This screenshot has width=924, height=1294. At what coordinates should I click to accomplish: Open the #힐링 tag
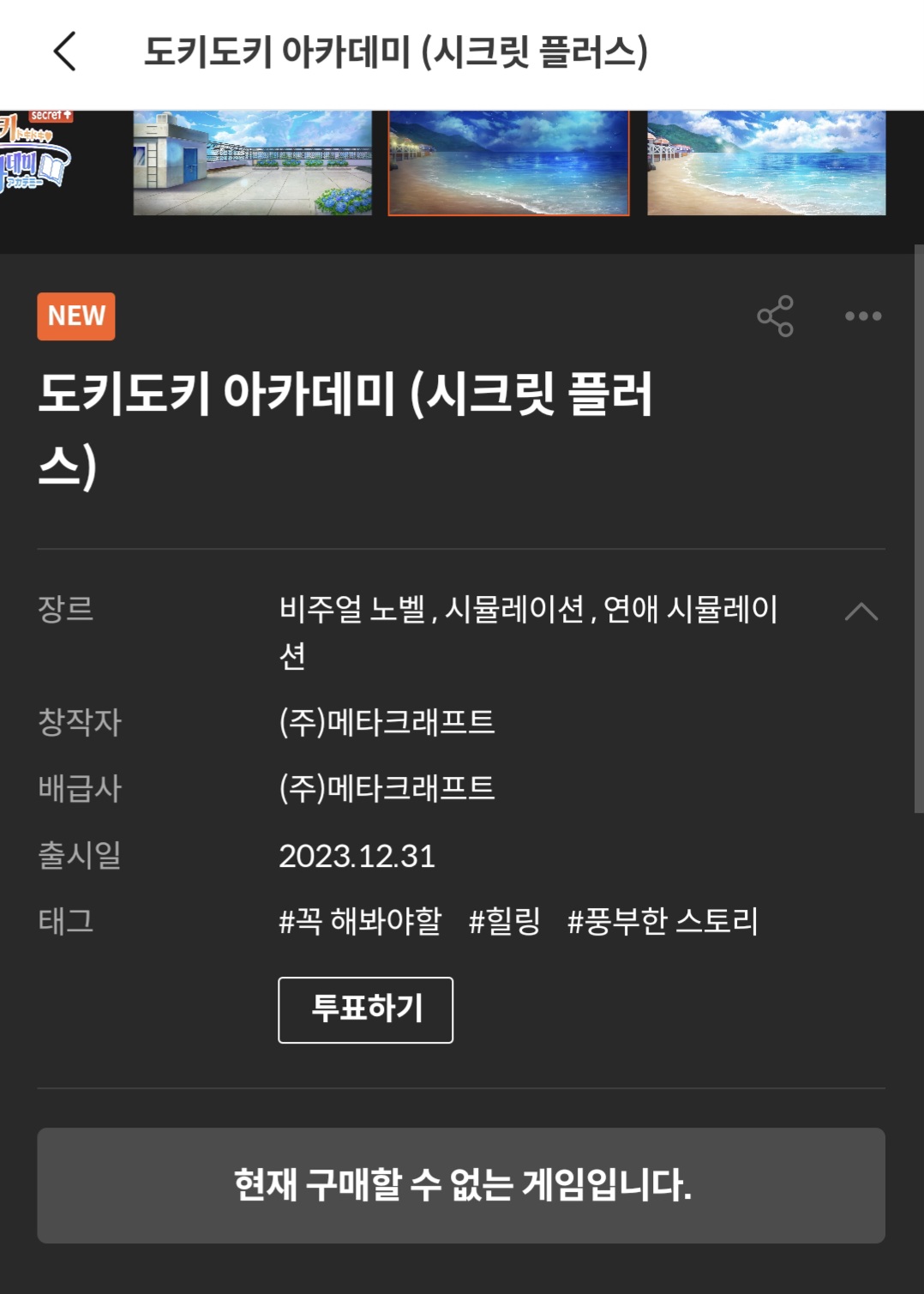504,921
